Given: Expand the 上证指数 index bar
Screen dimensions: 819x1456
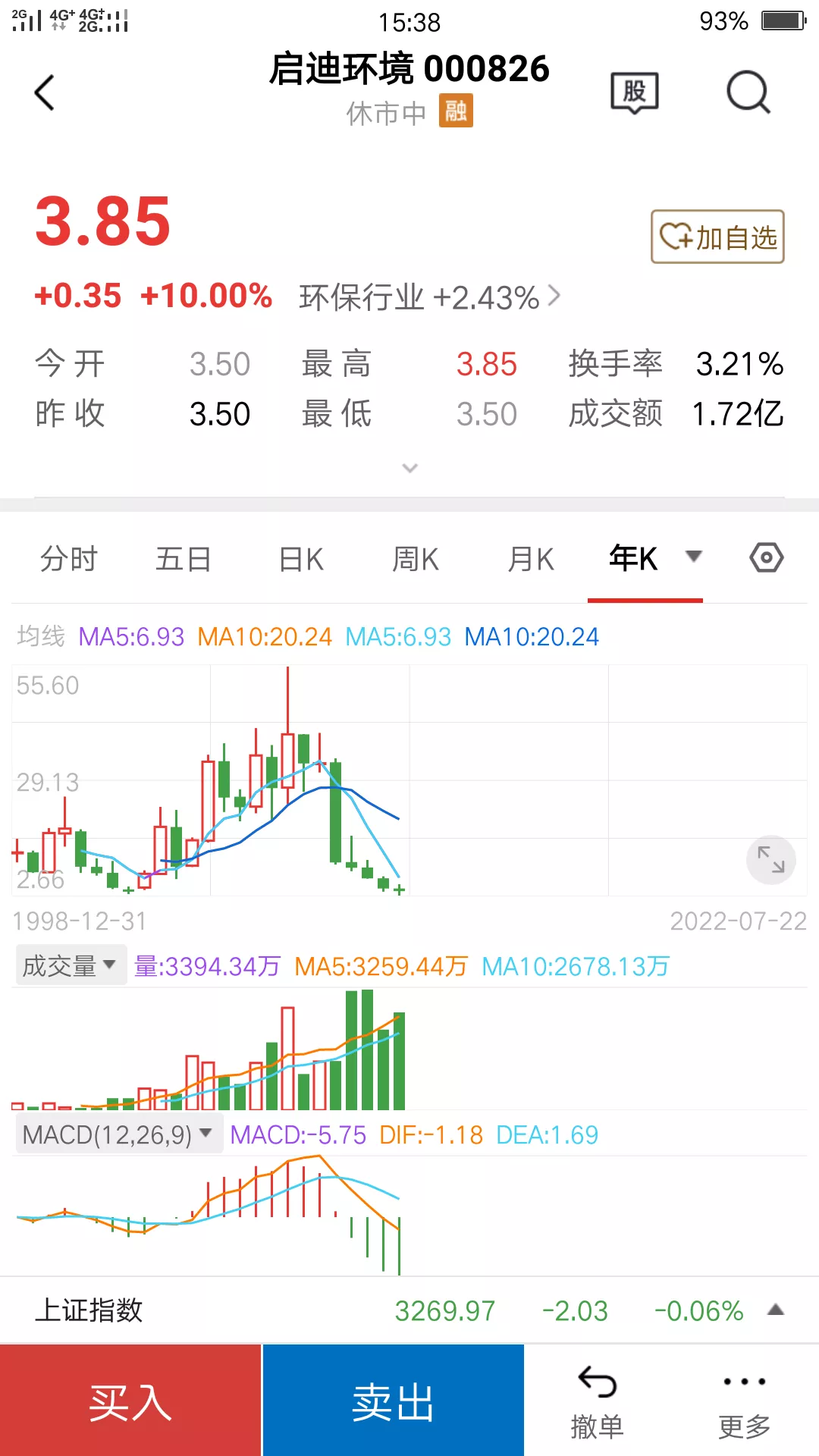Looking at the screenshot, I should (775, 1310).
